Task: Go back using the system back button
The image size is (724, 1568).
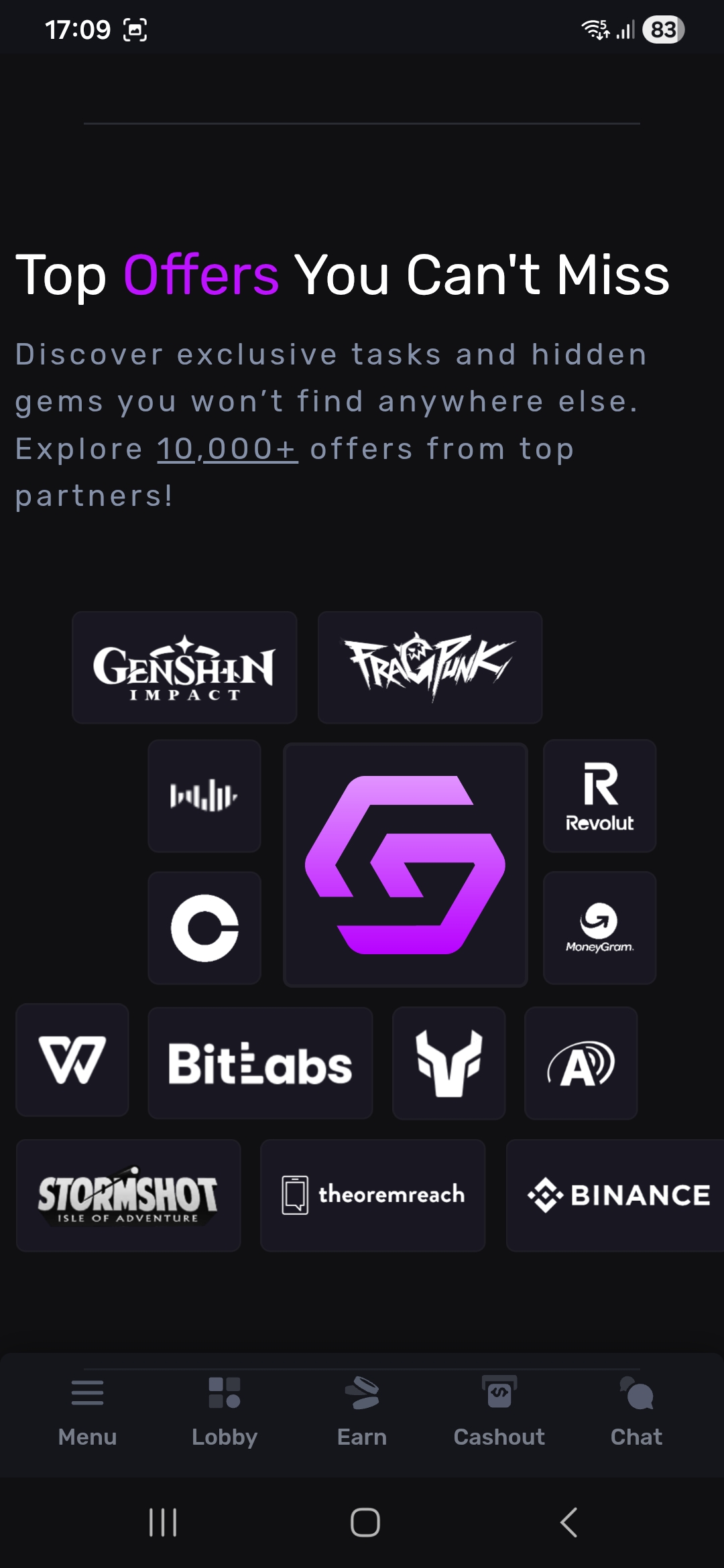Action: pos(568,1522)
